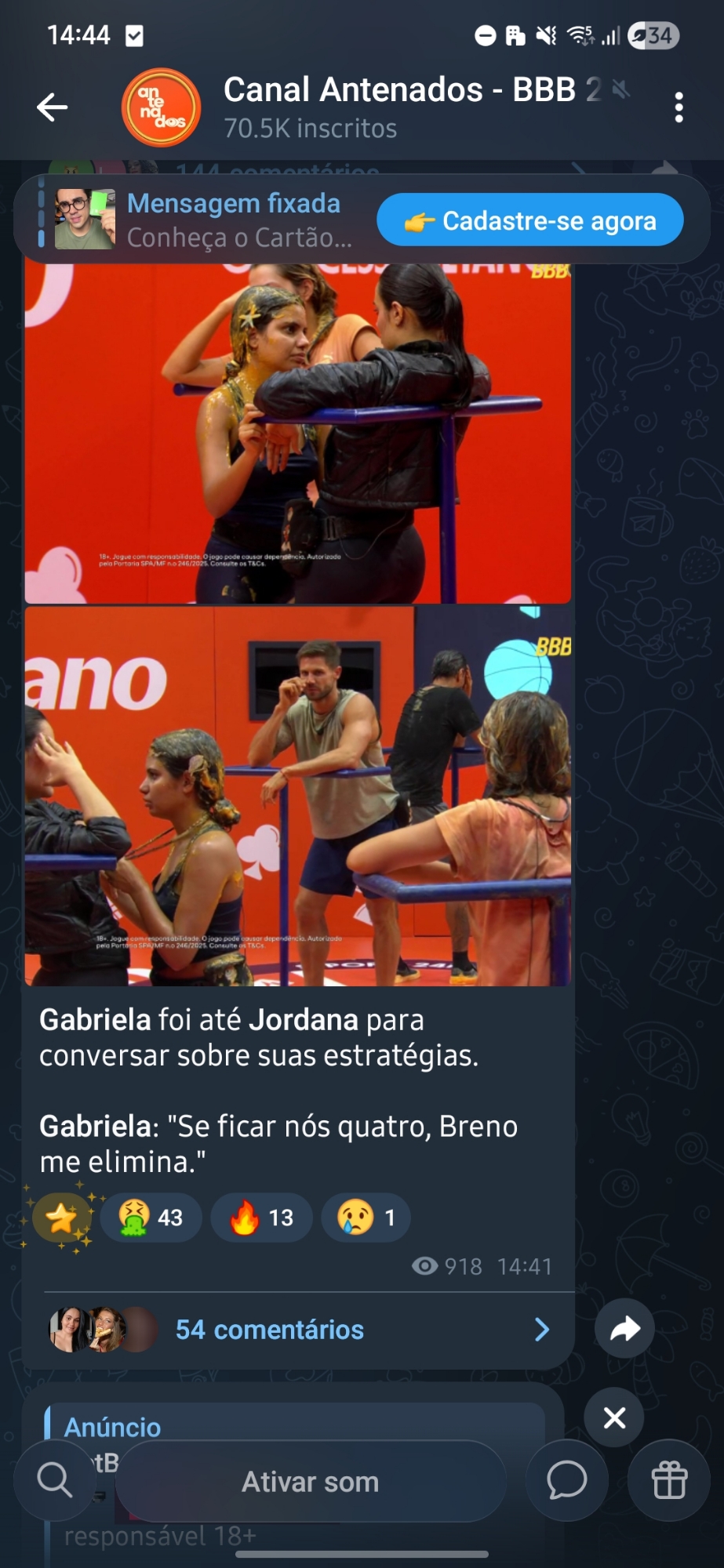
Task: Dismiss the Anúncio ad with the X
Action: click(614, 1417)
